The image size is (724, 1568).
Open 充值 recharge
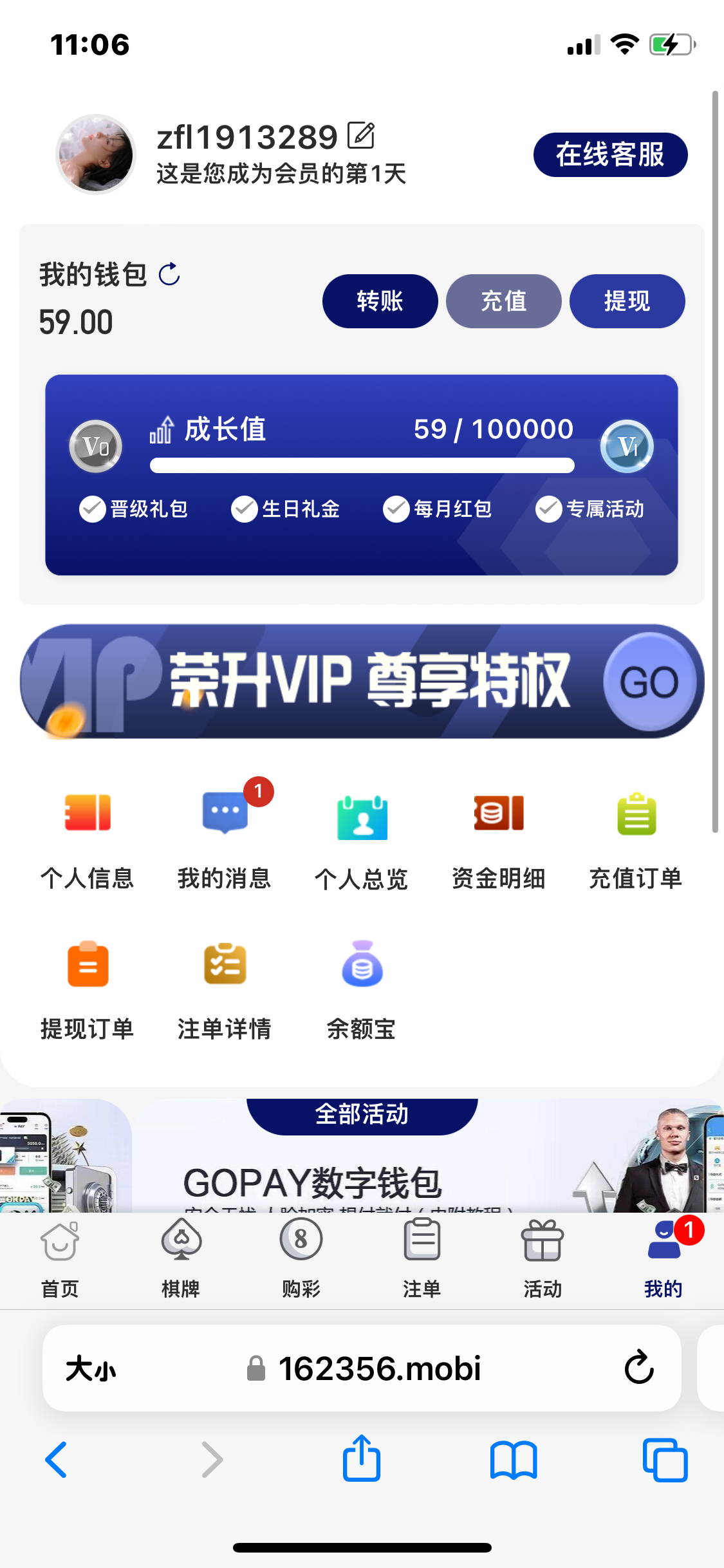click(503, 301)
